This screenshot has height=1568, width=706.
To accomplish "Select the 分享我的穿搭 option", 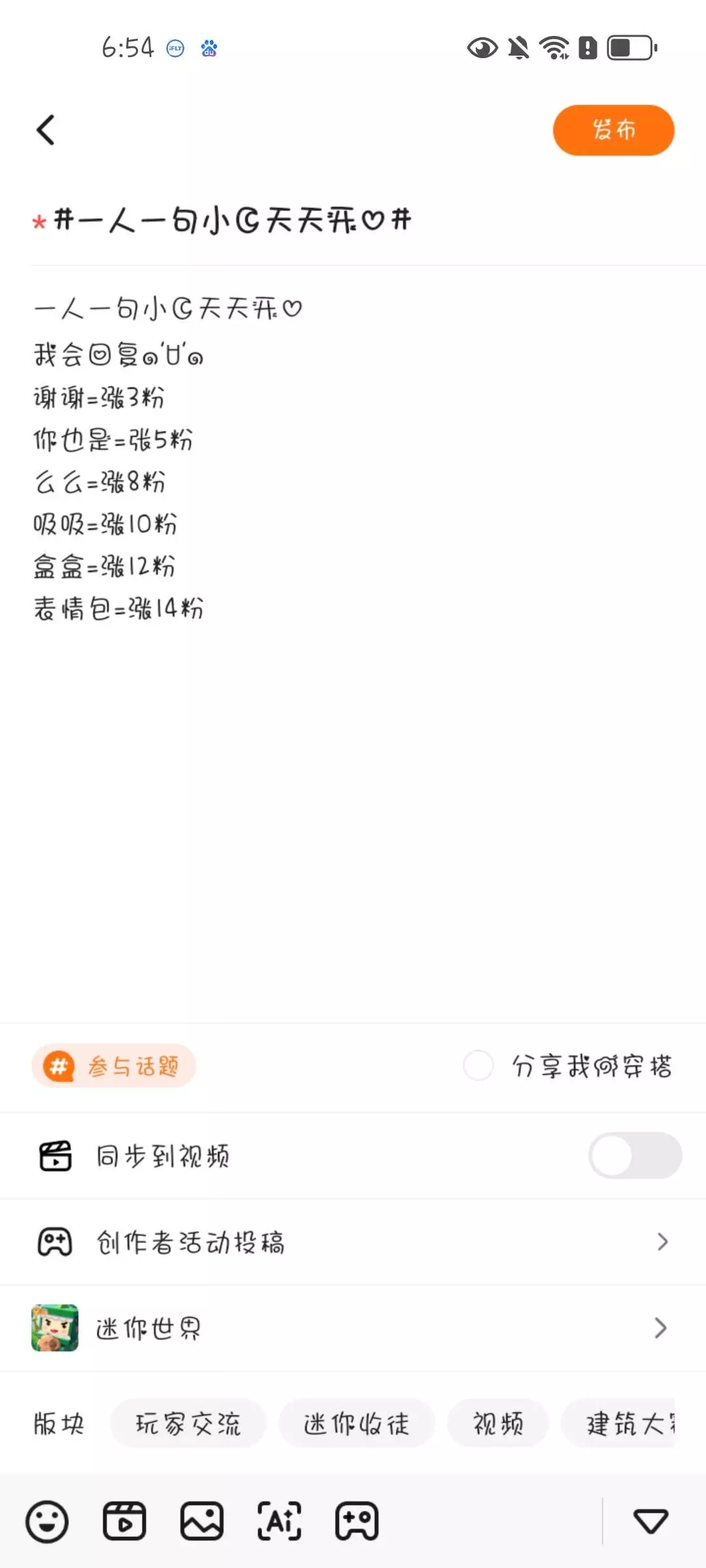I will click(567, 1066).
